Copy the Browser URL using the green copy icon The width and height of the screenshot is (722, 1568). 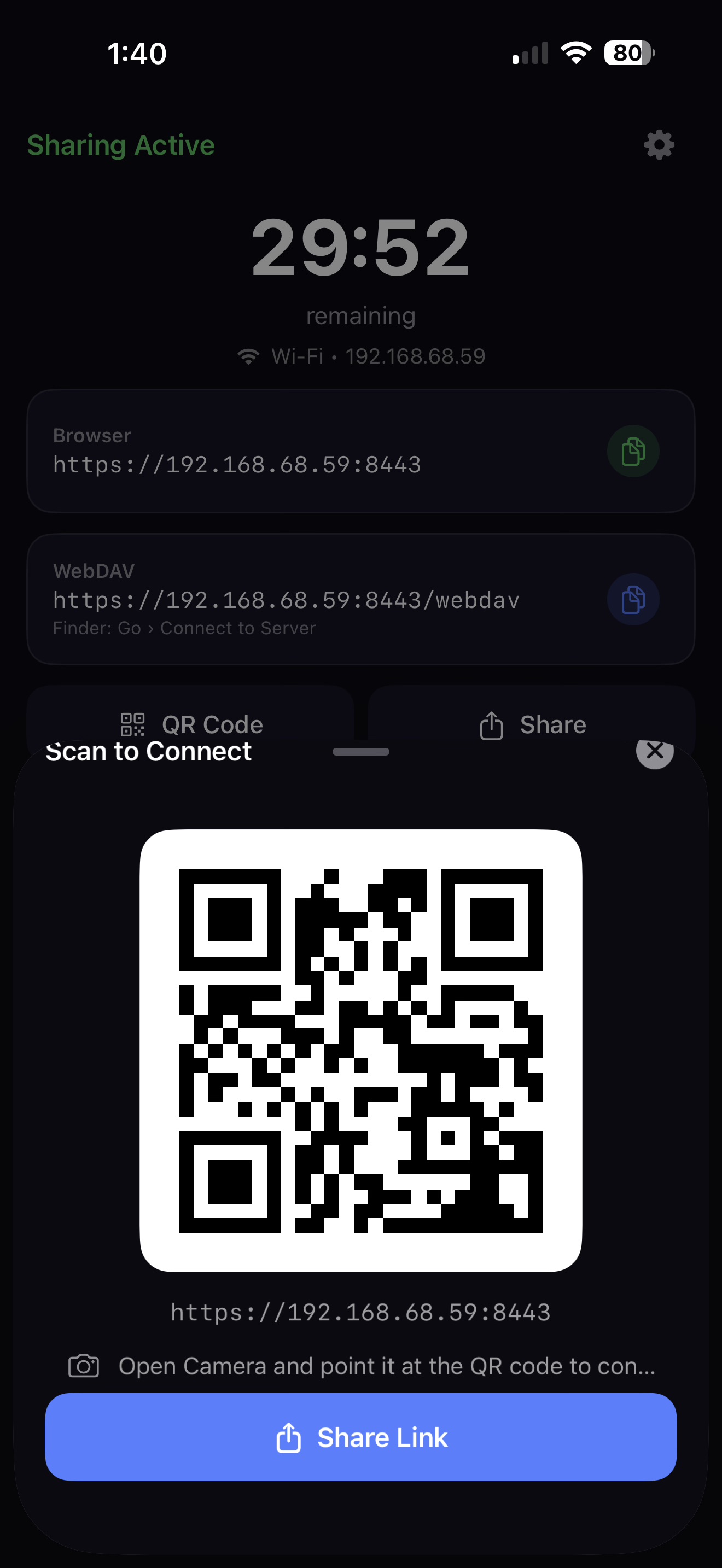tap(633, 450)
